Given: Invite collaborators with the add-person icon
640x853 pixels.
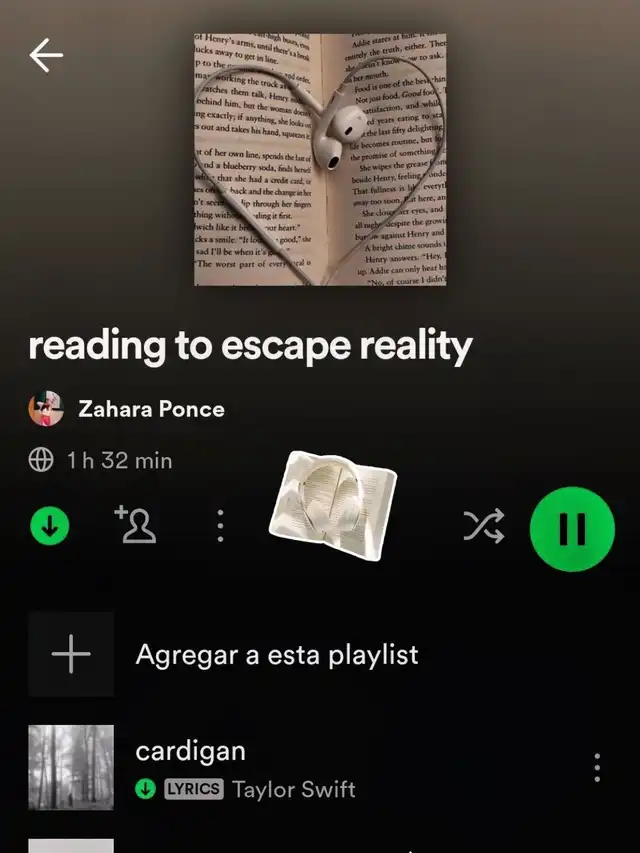Looking at the screenshot, I should click(x=137, y=525).
